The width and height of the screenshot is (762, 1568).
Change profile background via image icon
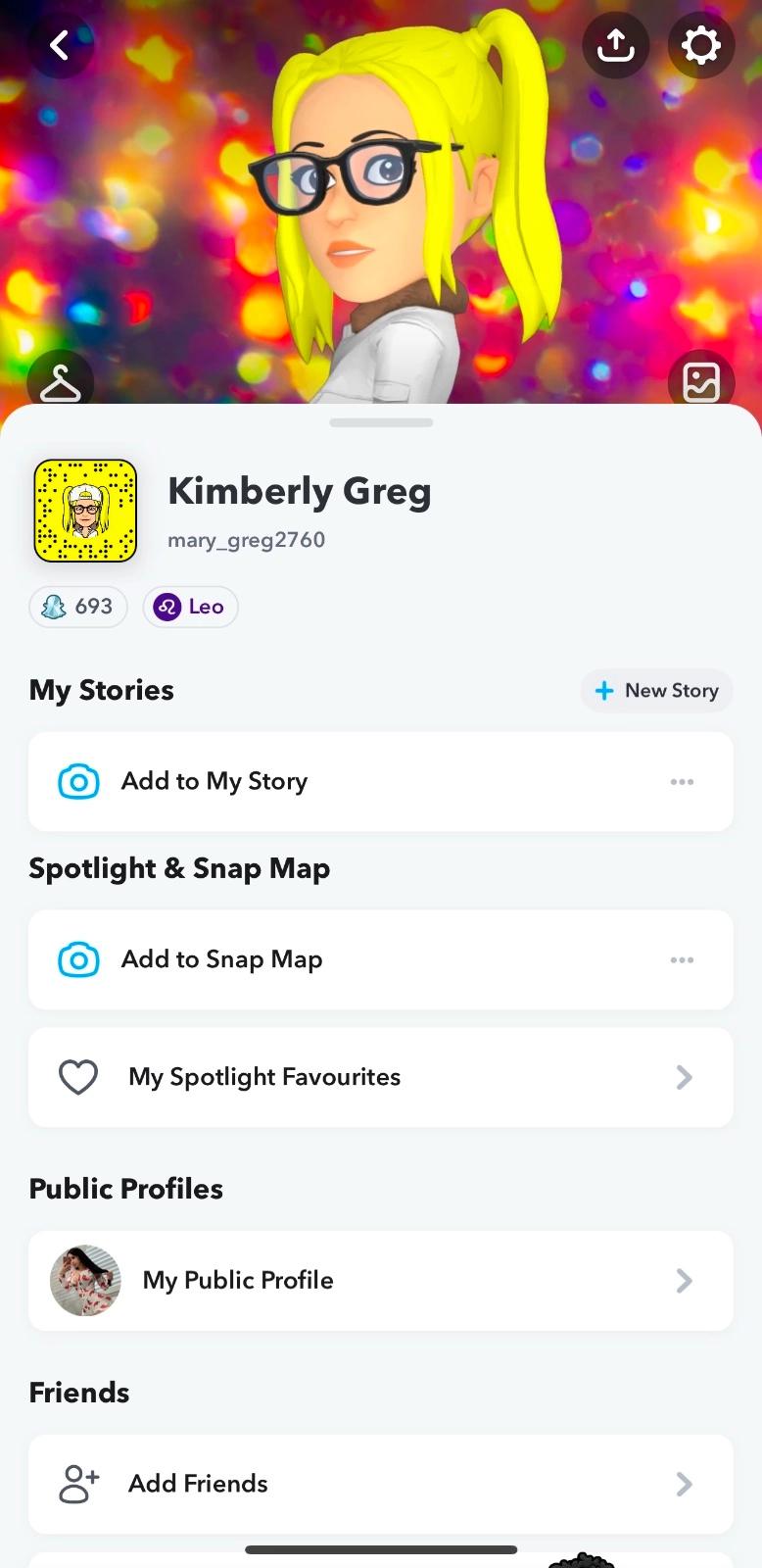(x=700, y=381)
